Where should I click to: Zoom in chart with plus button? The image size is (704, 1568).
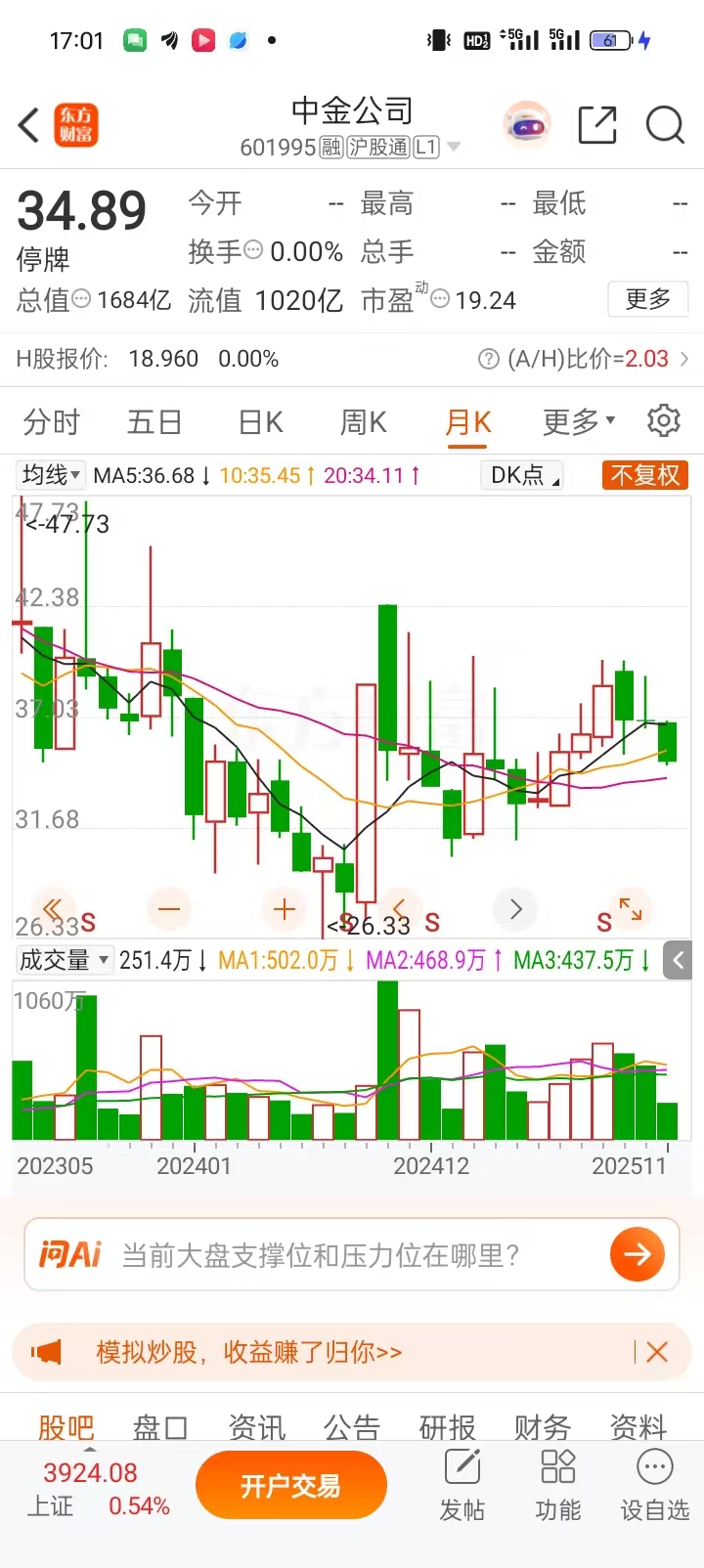click(285, 909)
